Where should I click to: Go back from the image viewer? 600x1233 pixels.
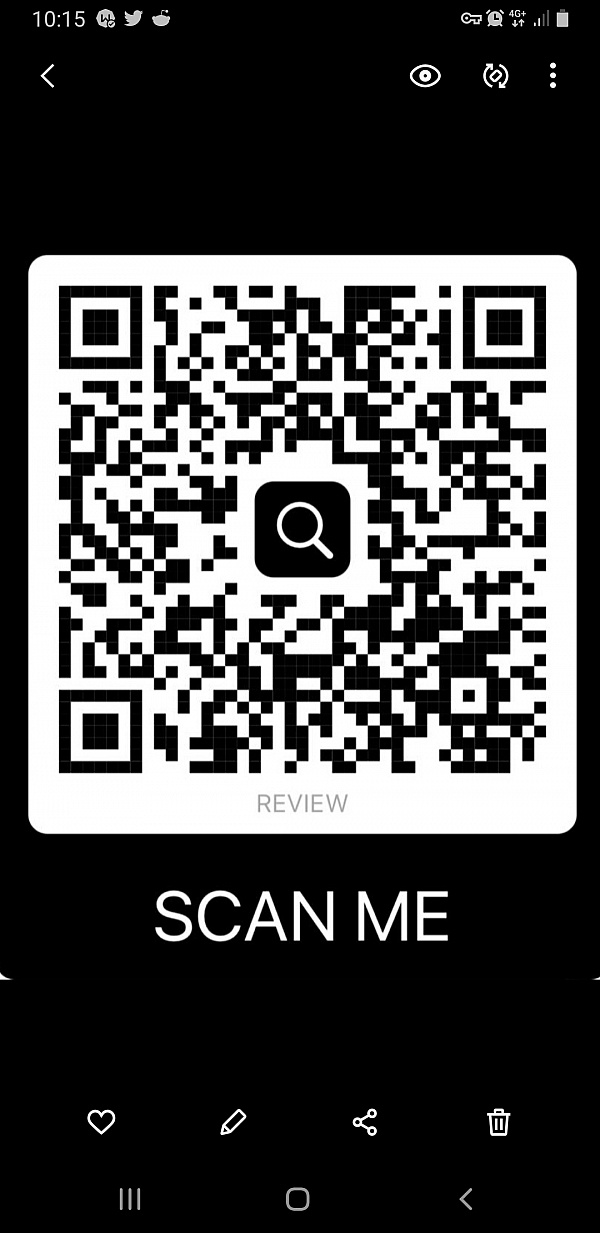point(48,76)
